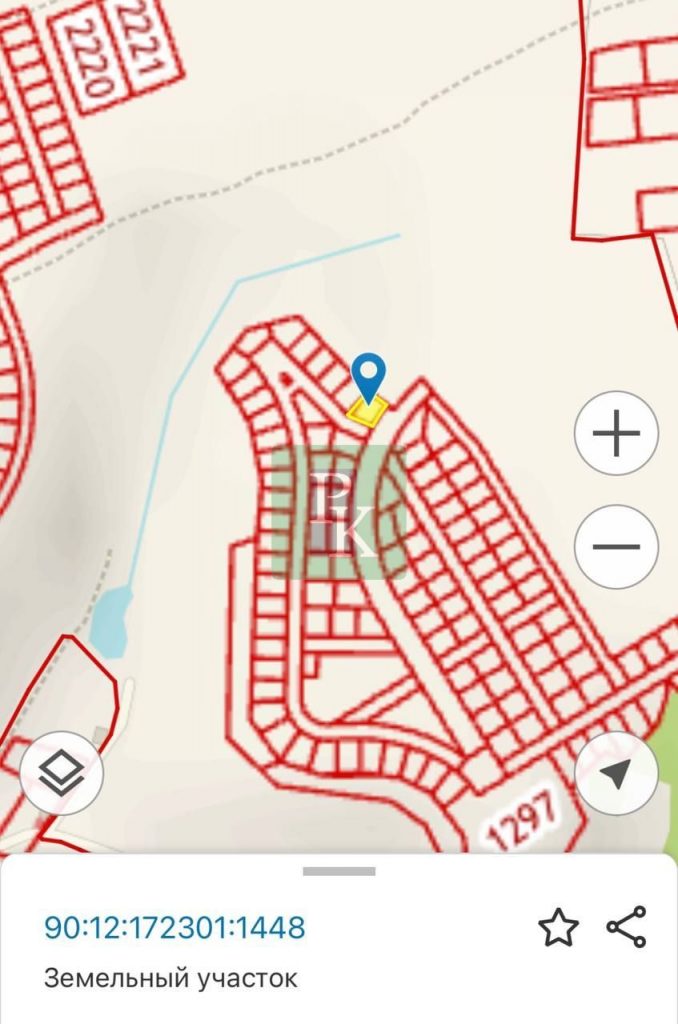The width and height of the screenshot is (678, 1024).
Task: Open cadastral number 90:12:172301:1448 details
Action: (174, 928)
